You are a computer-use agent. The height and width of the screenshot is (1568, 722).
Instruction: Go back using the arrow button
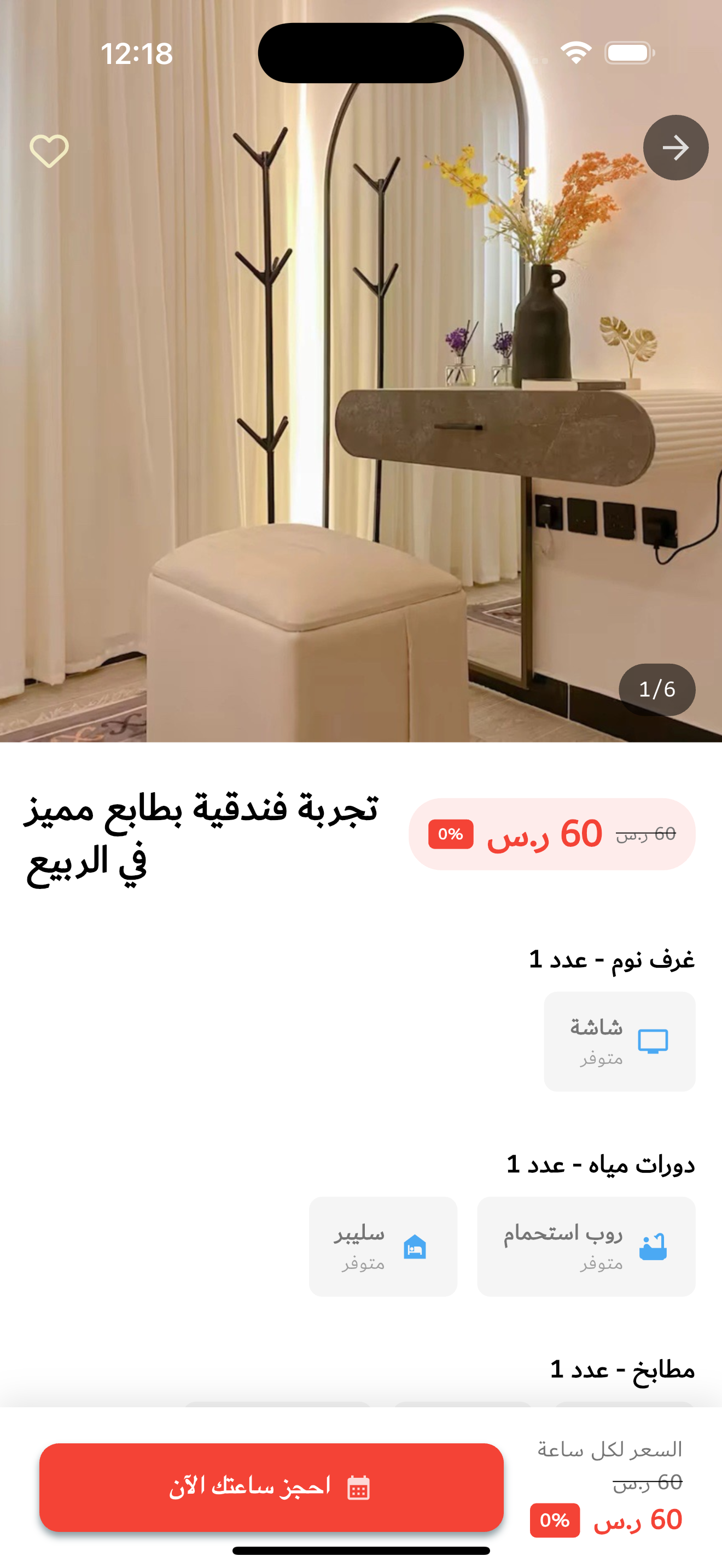coord(675,148)
